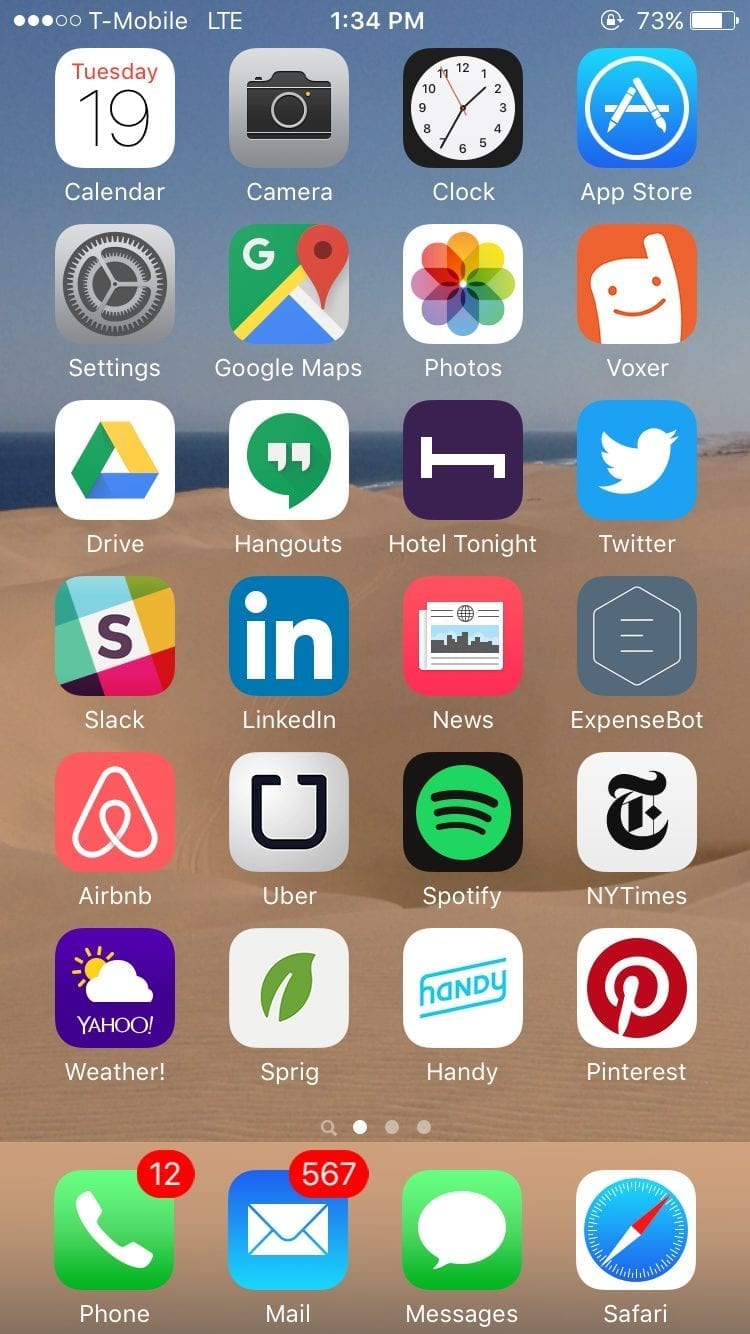Launch the Camera app

289,108
